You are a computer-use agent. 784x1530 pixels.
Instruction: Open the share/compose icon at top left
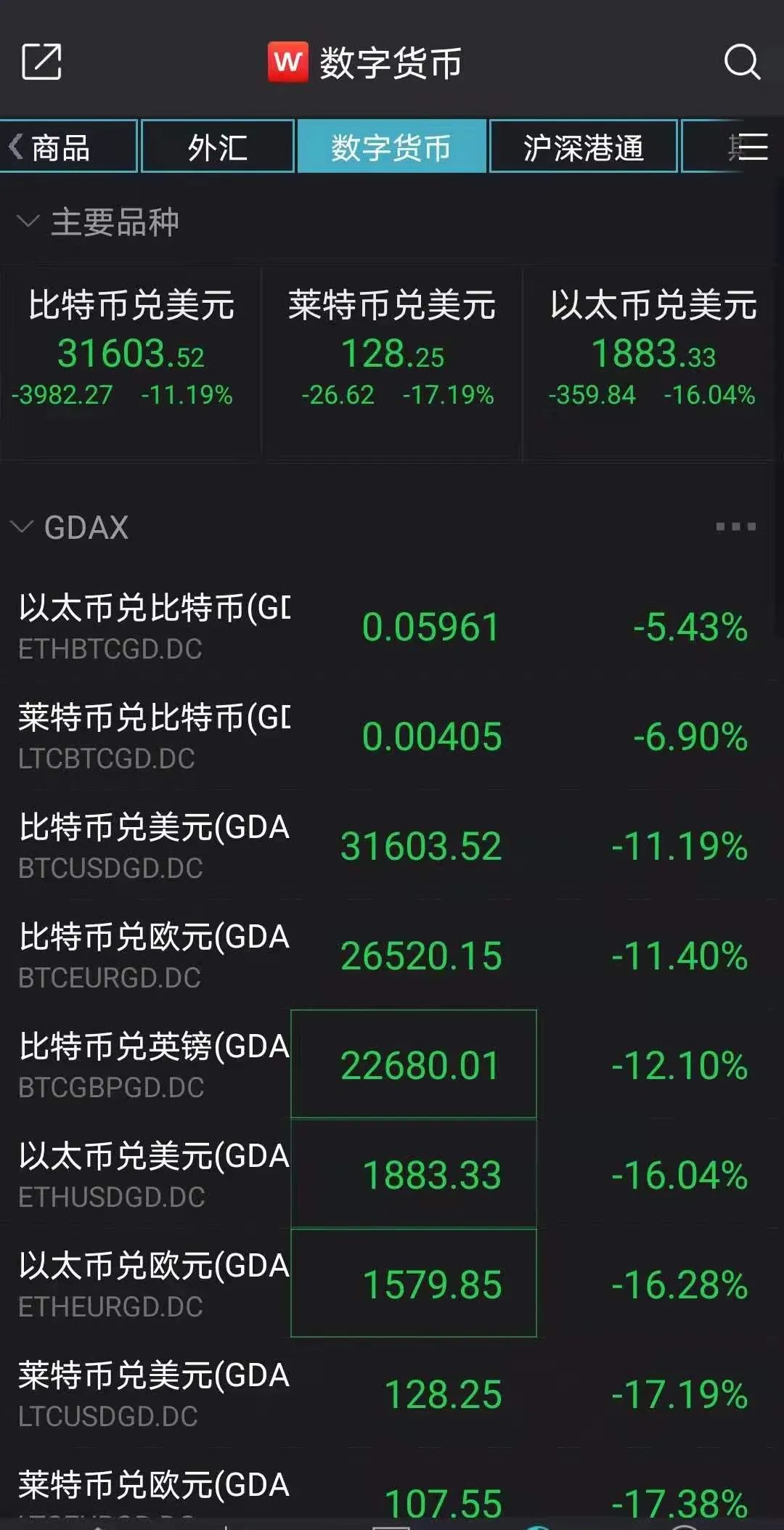42,62
